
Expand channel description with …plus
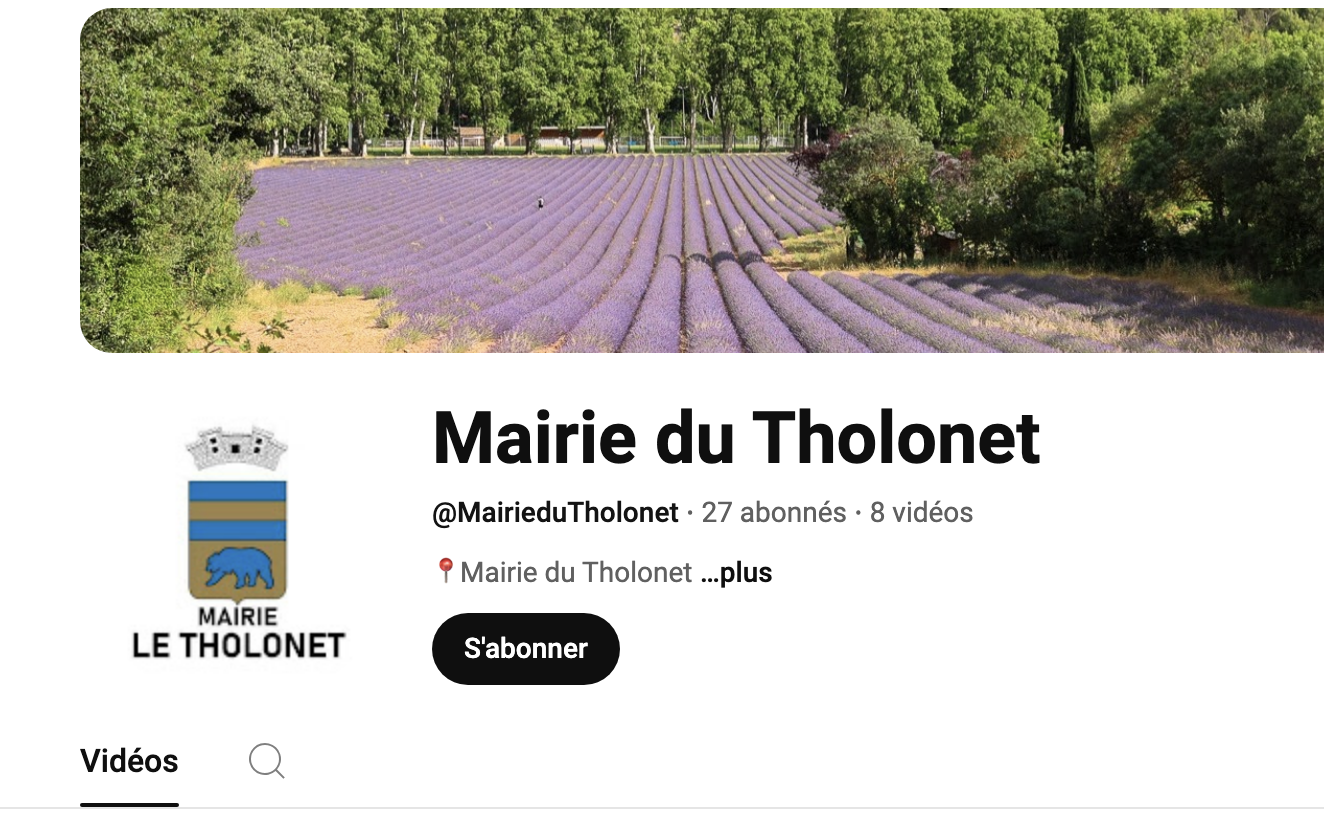point(737,573)
